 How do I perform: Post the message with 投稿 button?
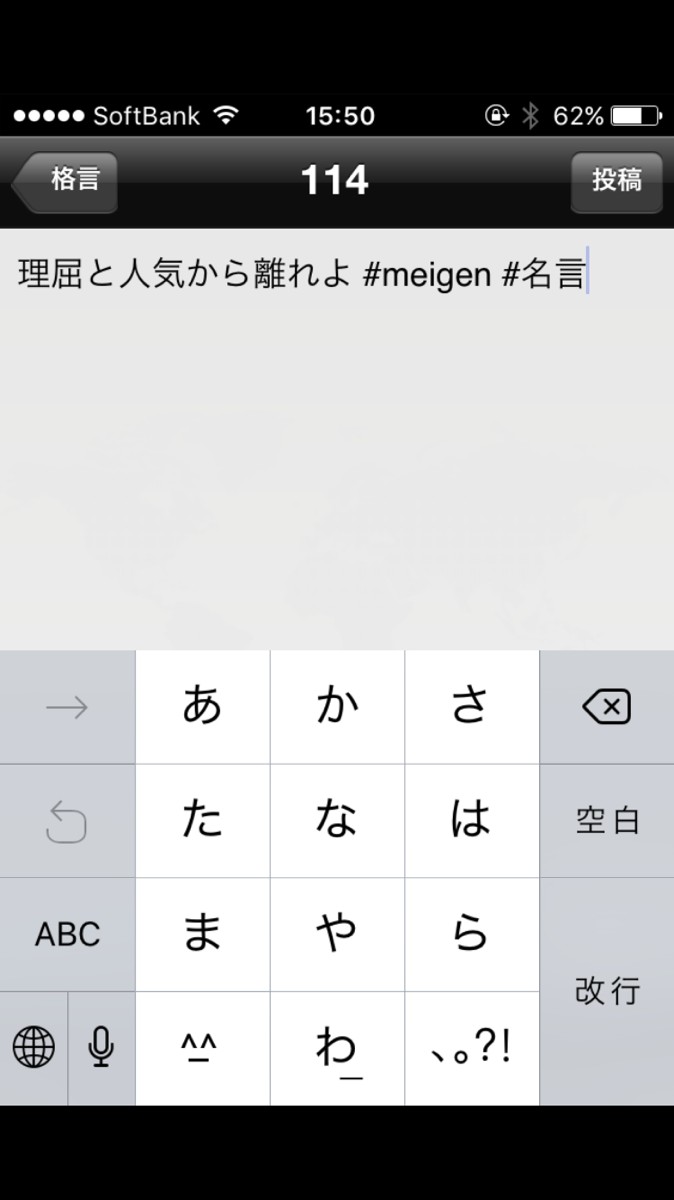(x=616, y=181)
